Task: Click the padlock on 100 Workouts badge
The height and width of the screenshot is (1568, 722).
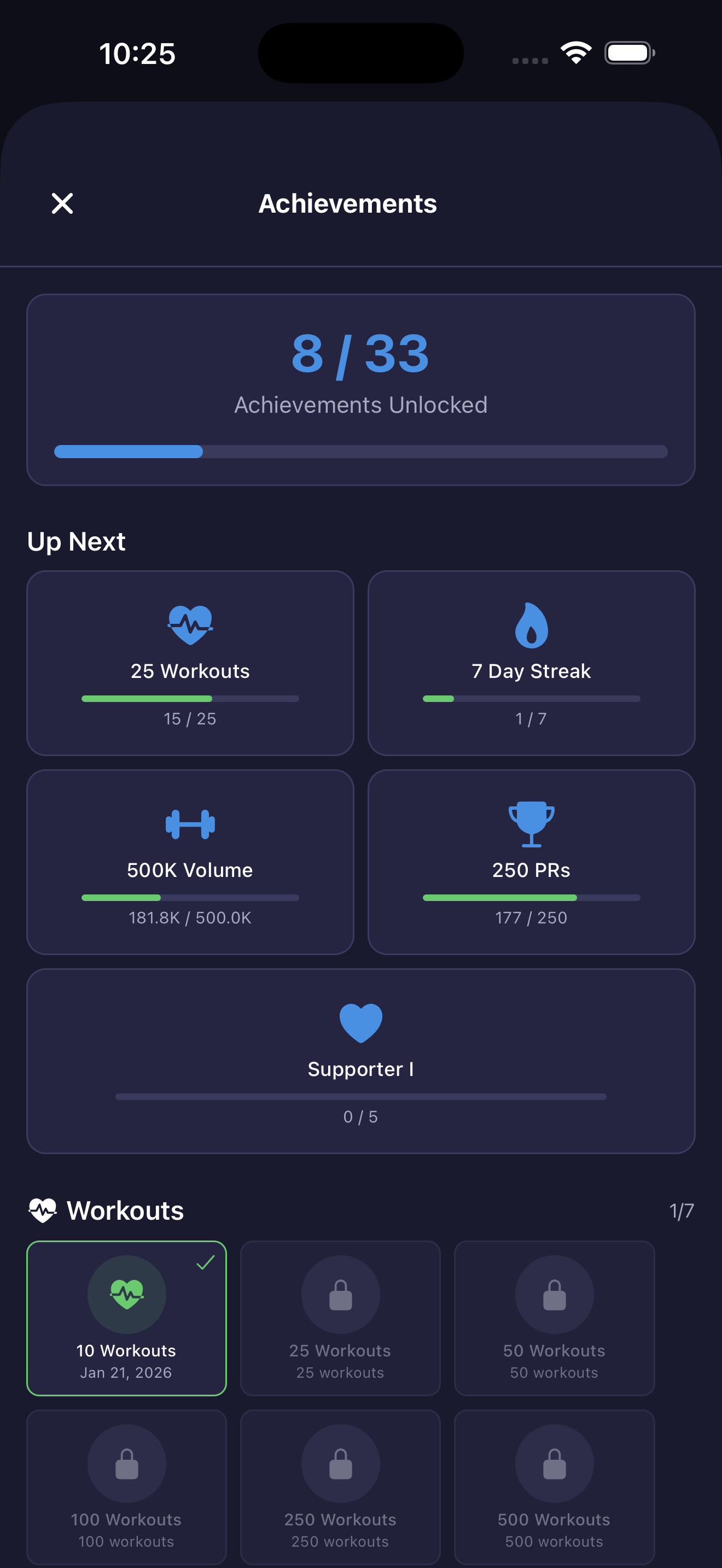Action: pyautogui.click(x=126, y=1464)
